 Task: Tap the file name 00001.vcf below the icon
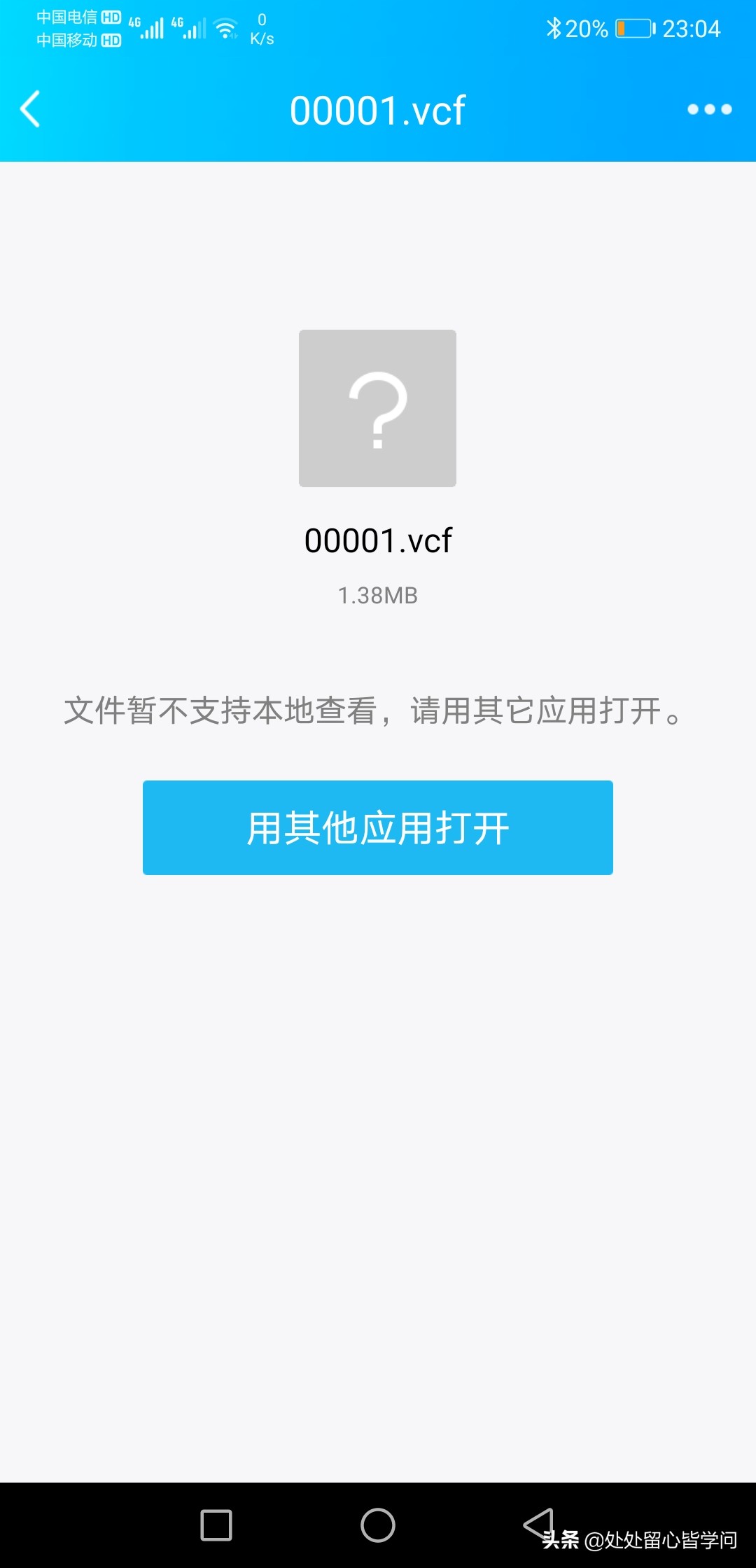[377, 540]
